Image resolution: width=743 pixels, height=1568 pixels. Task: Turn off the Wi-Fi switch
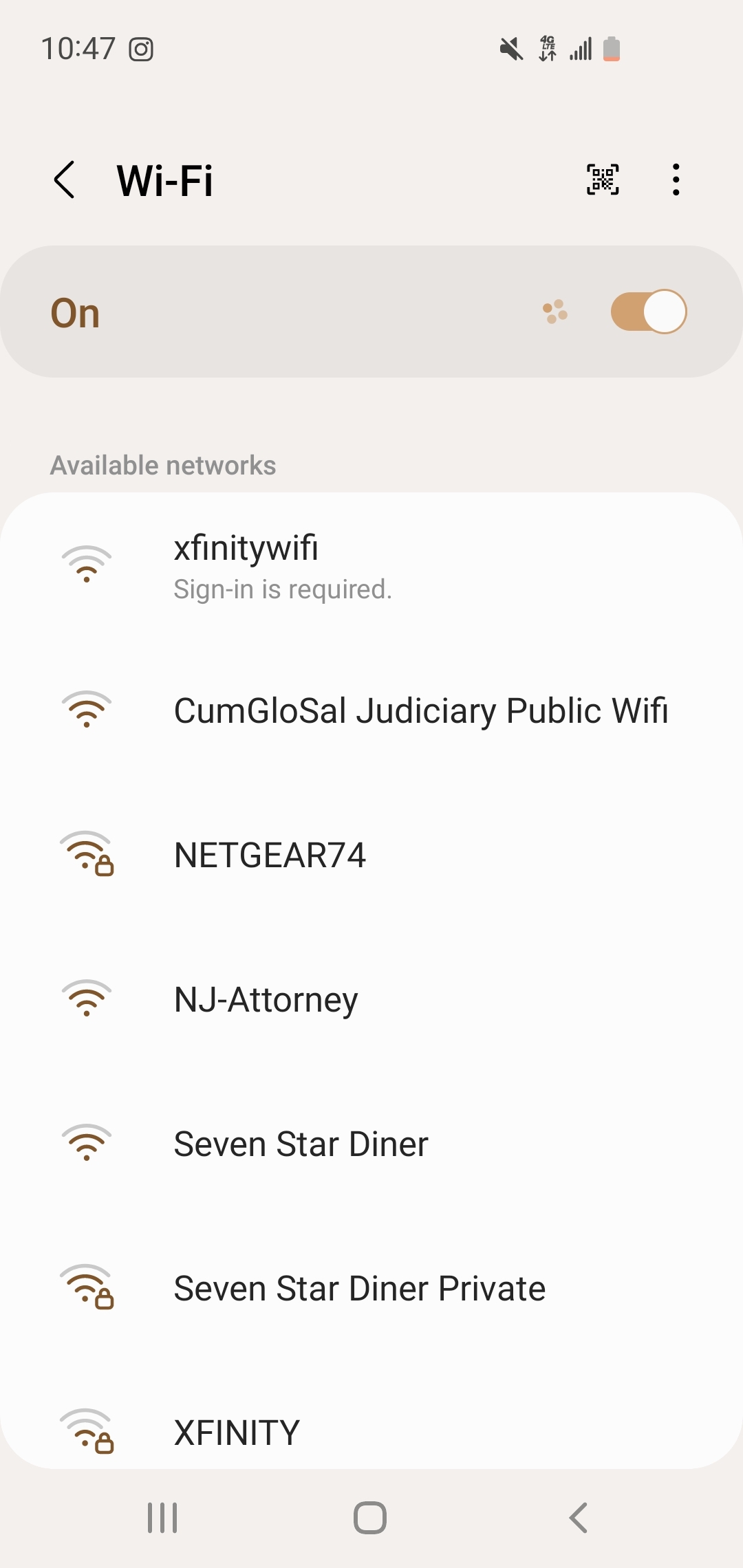pos(648,312)
